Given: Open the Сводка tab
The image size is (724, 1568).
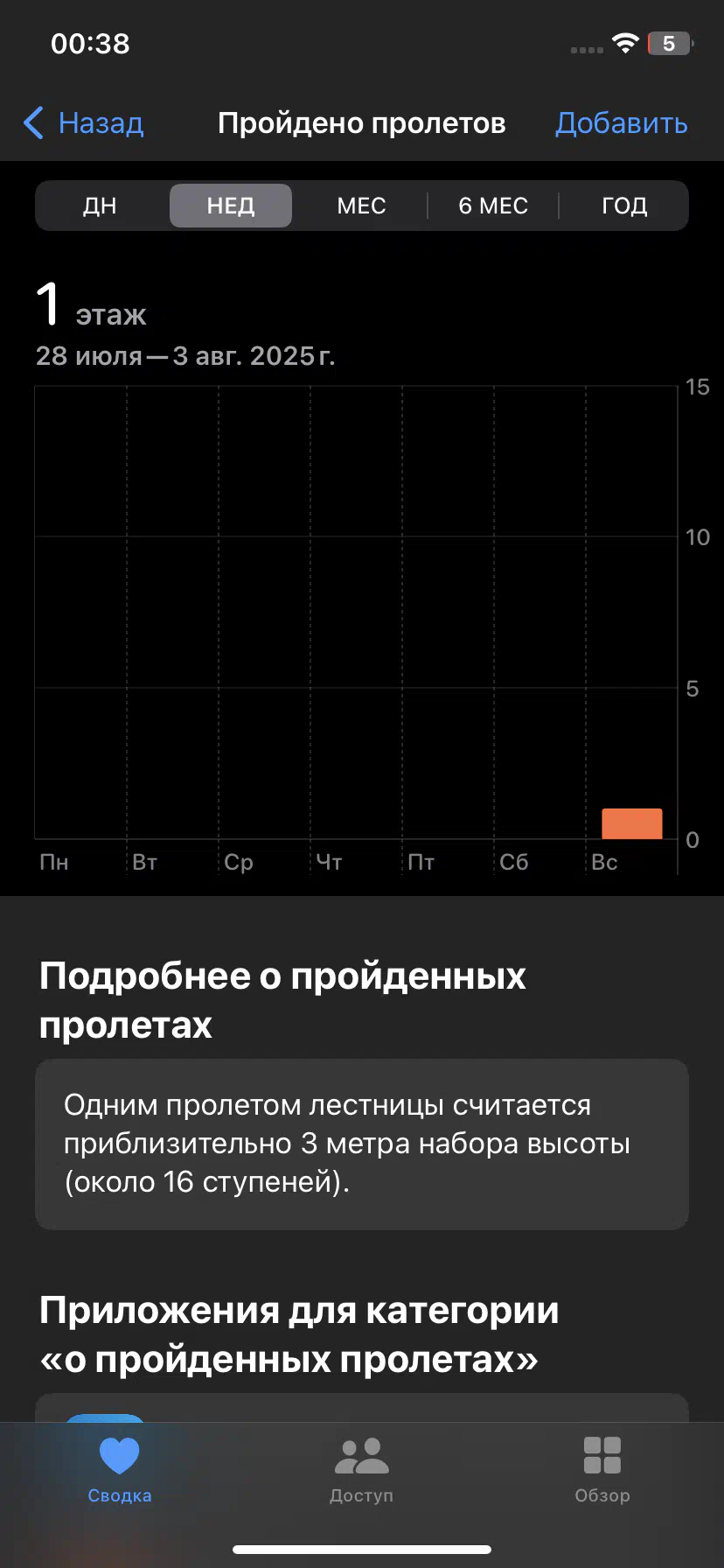Looking at the screenshot, I should click(120, 1470).
